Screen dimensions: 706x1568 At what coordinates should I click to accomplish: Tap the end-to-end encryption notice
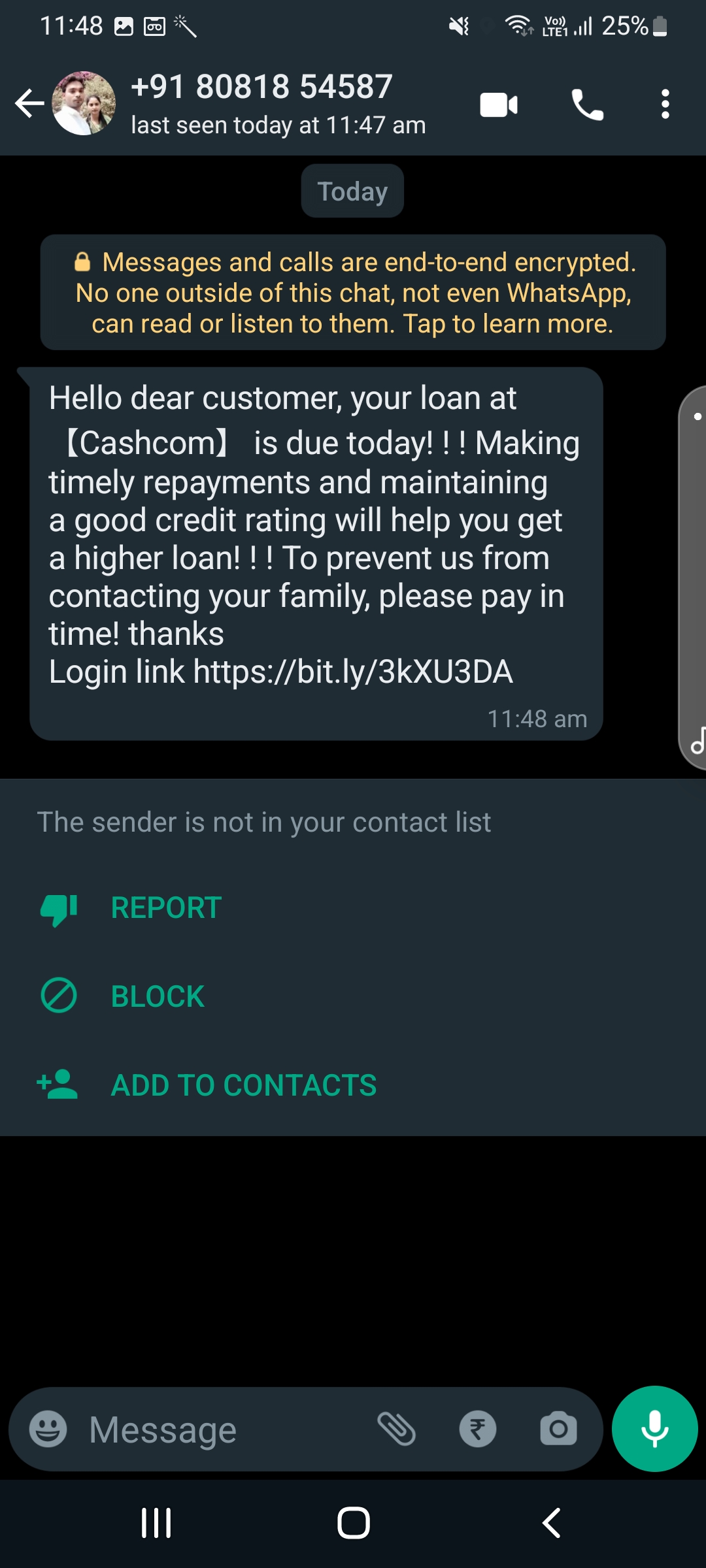[353, 293]
